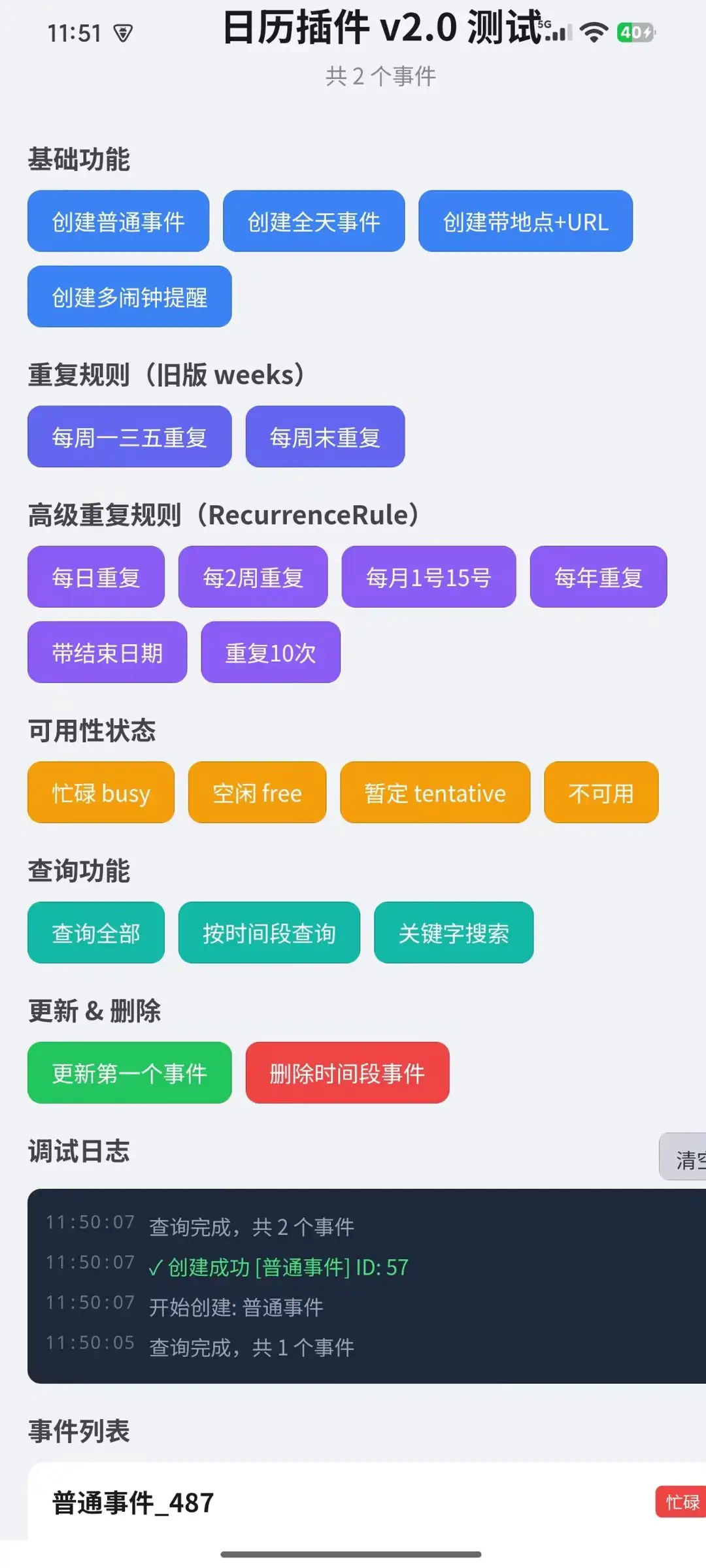
Task: Choose 每日重复 recurrence
Action: 96,577
